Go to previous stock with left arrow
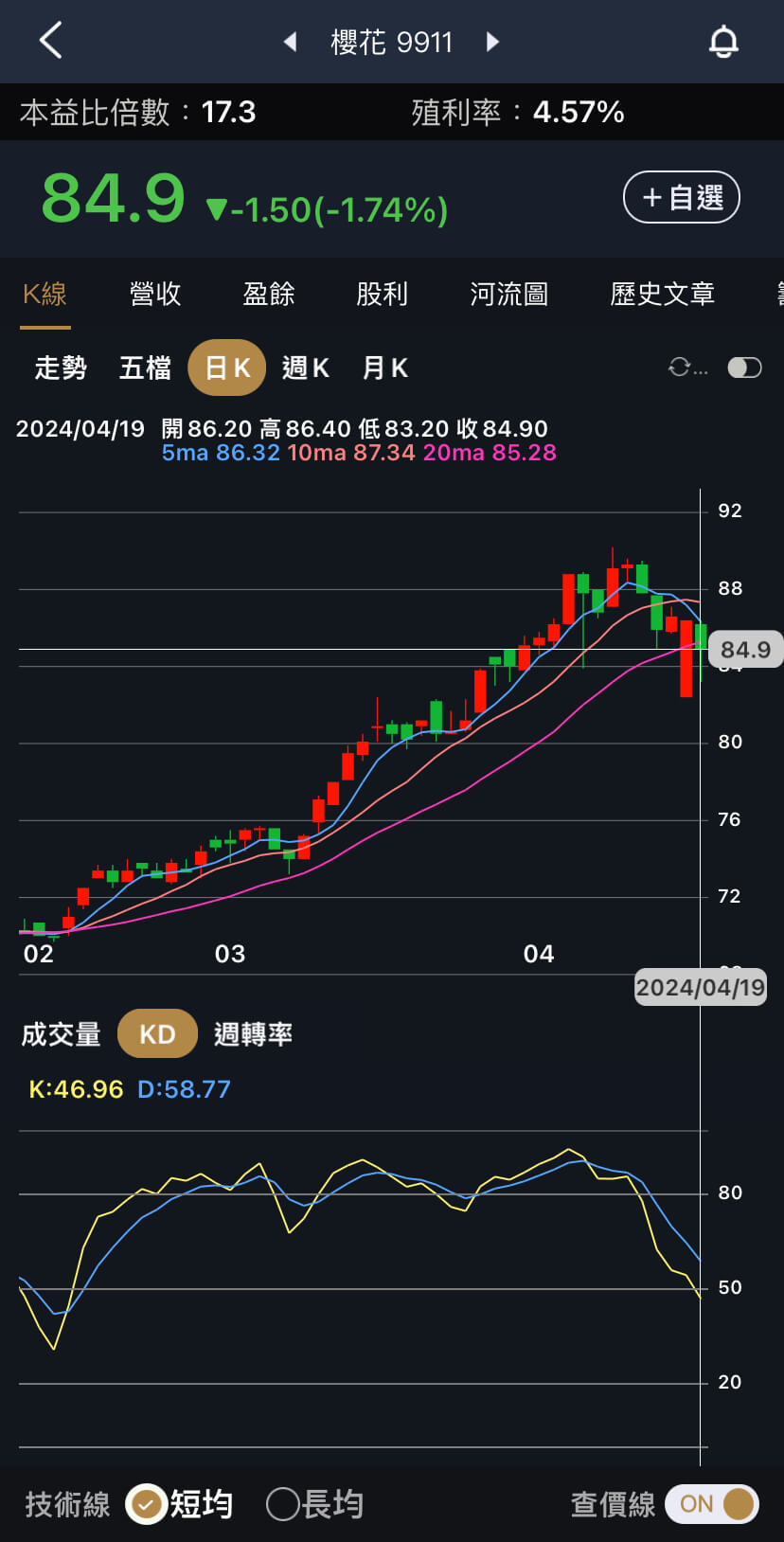 point(291,41)
